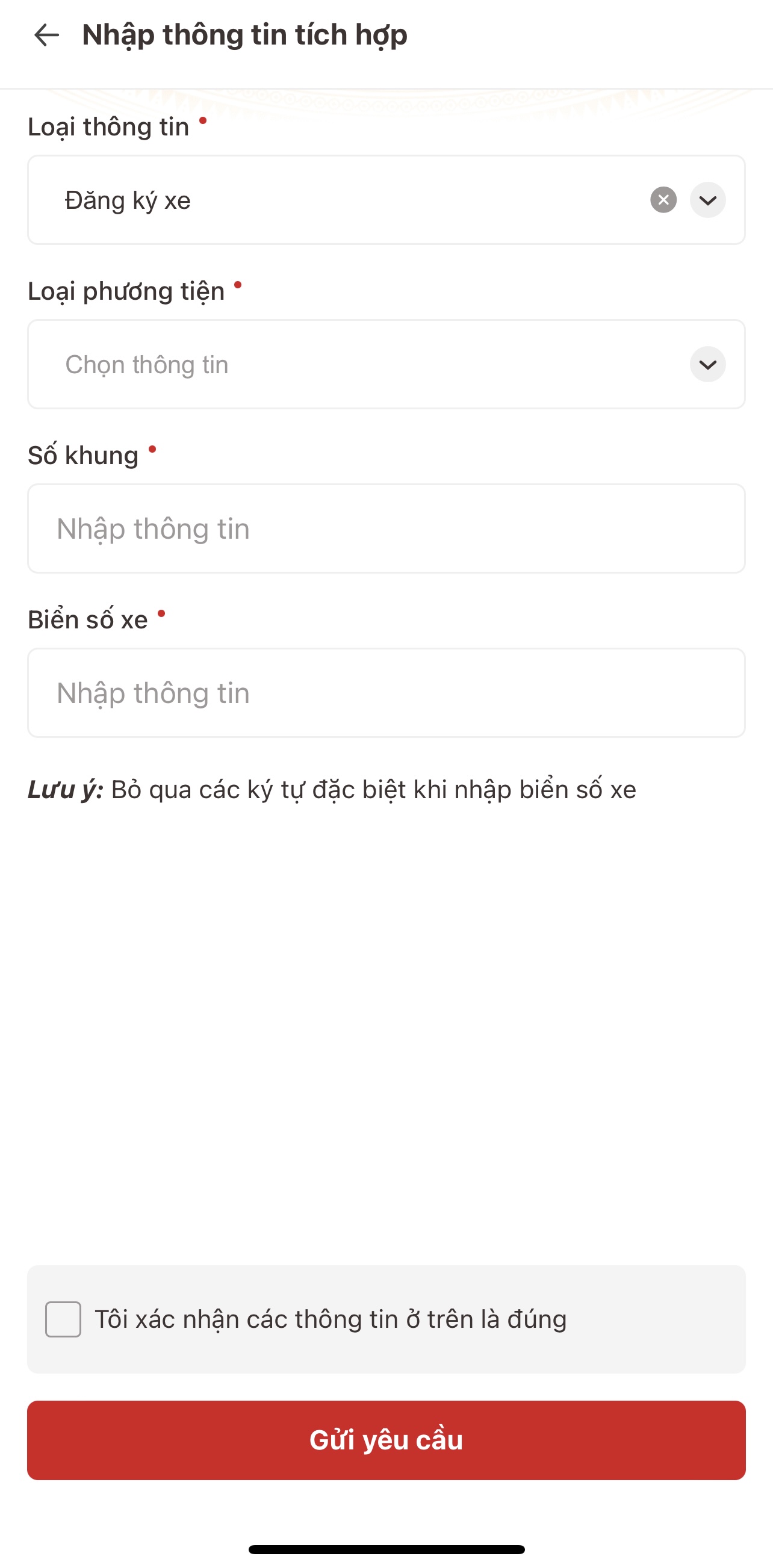Submit with 'Gửi yêu cầu' button

click(x=386, y=1440)
